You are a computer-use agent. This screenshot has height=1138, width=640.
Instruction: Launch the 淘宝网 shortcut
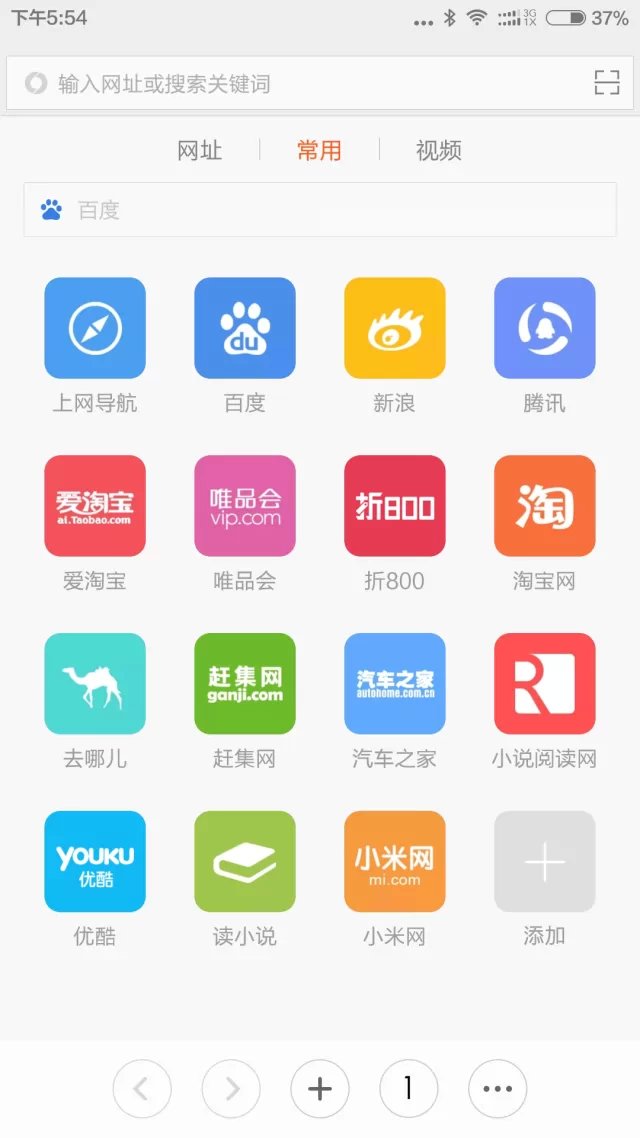pos(544,506)
